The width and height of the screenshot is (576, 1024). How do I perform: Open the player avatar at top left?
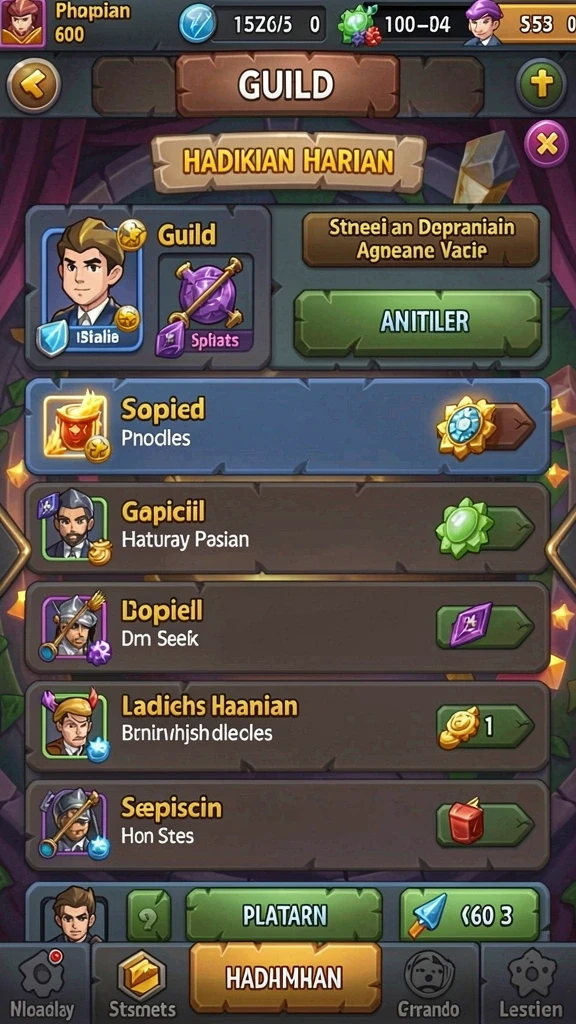coord(23,23)
